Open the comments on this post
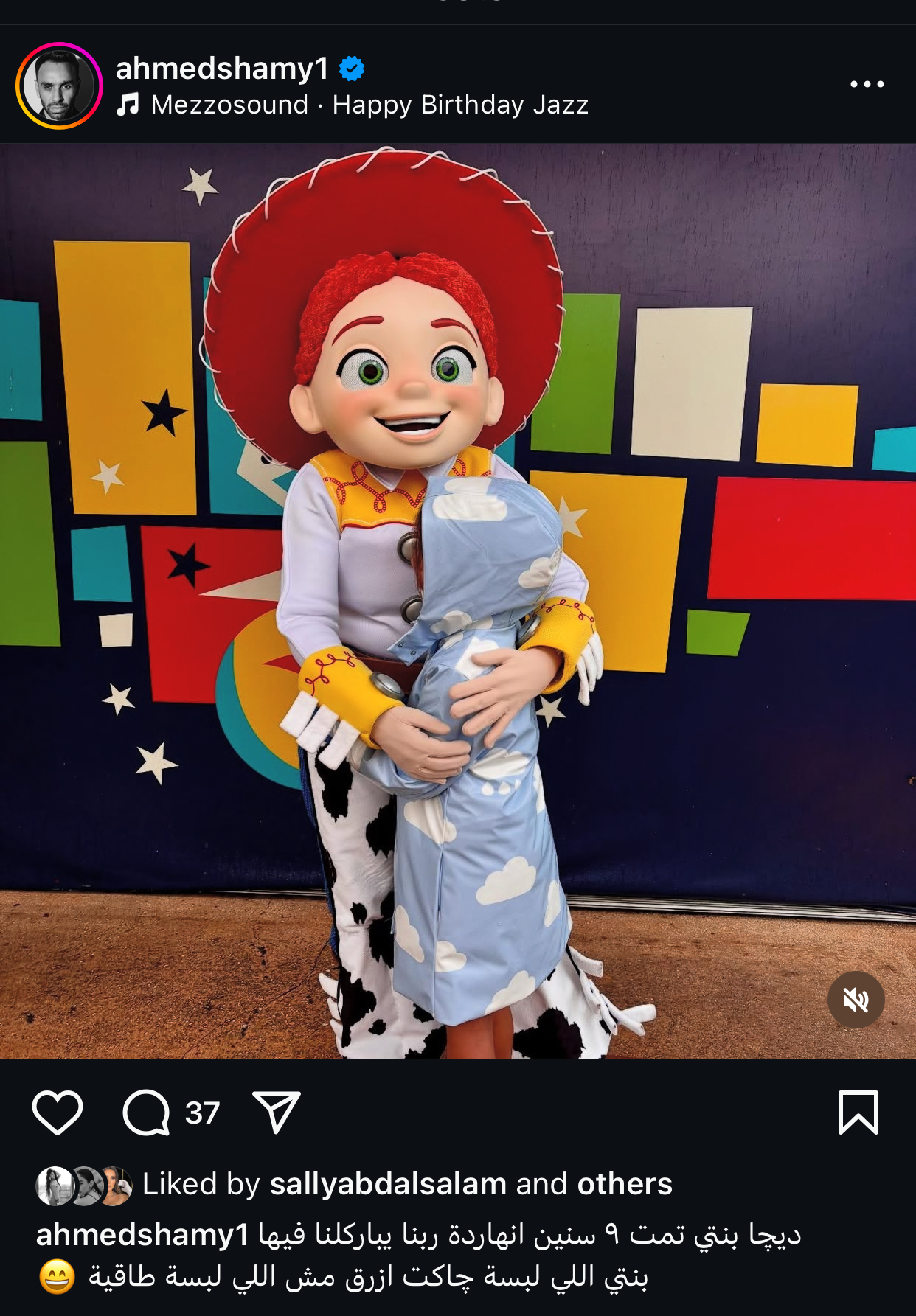 coord(147,1112)
